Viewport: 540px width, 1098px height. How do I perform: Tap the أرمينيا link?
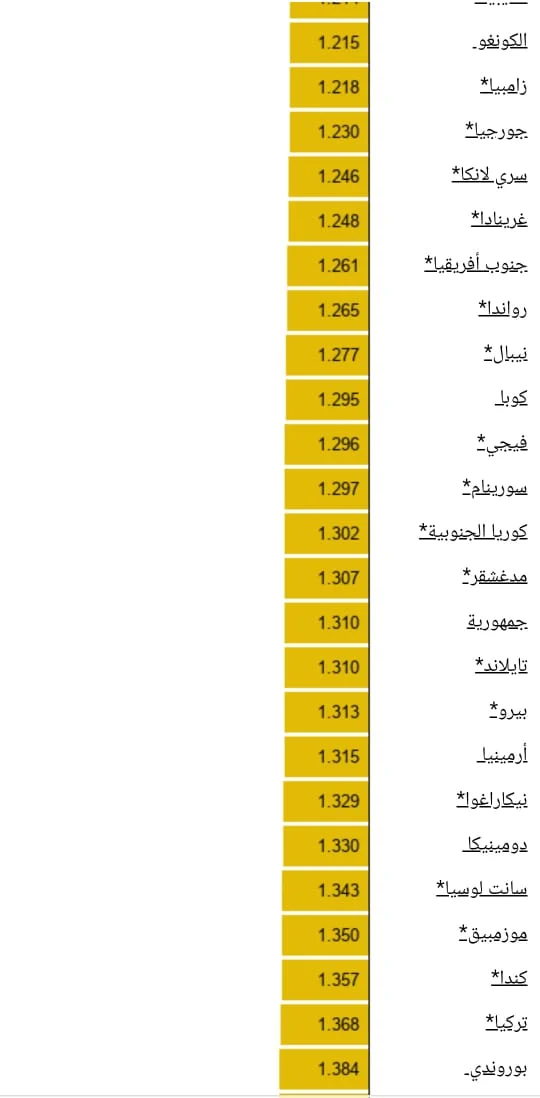(502, 756)
